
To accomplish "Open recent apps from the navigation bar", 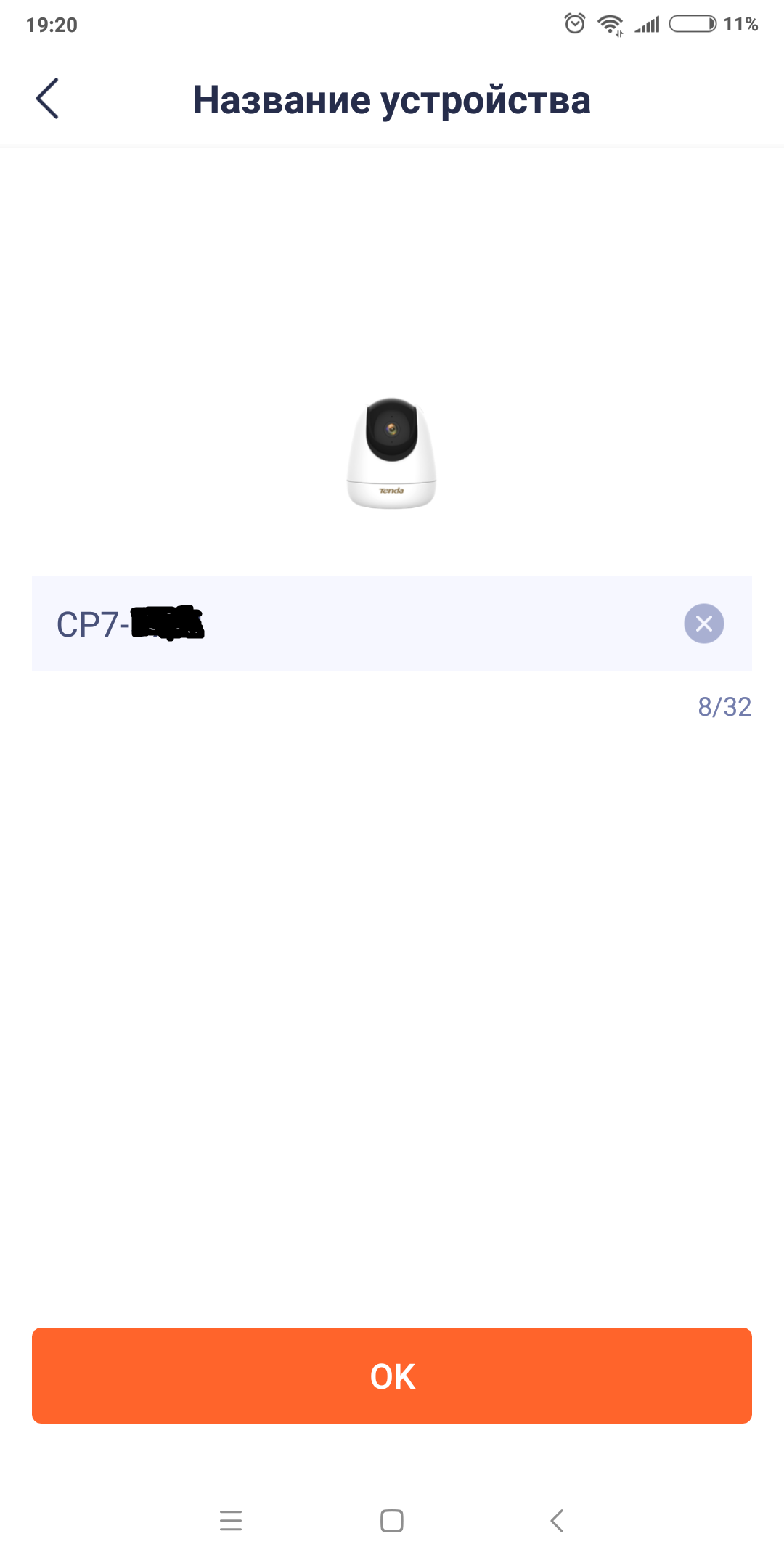I will 231,1521.
